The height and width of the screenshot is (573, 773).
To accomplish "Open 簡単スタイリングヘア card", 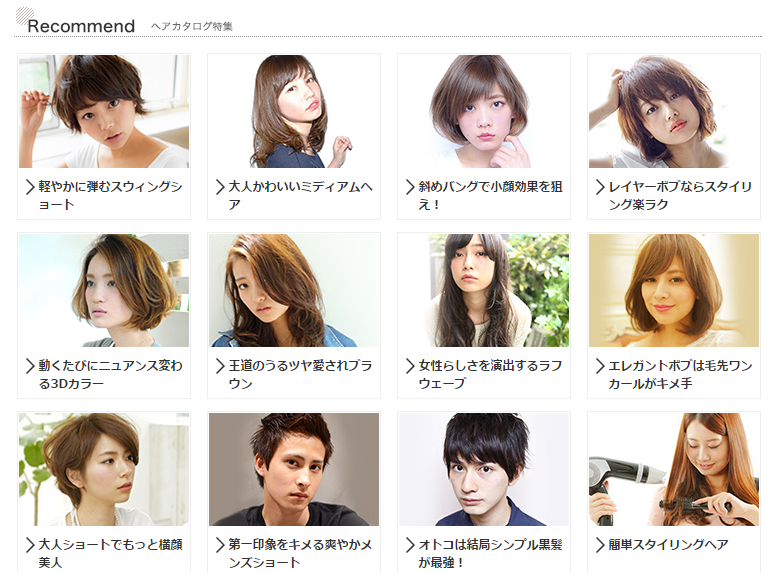I will pos(674,490).
